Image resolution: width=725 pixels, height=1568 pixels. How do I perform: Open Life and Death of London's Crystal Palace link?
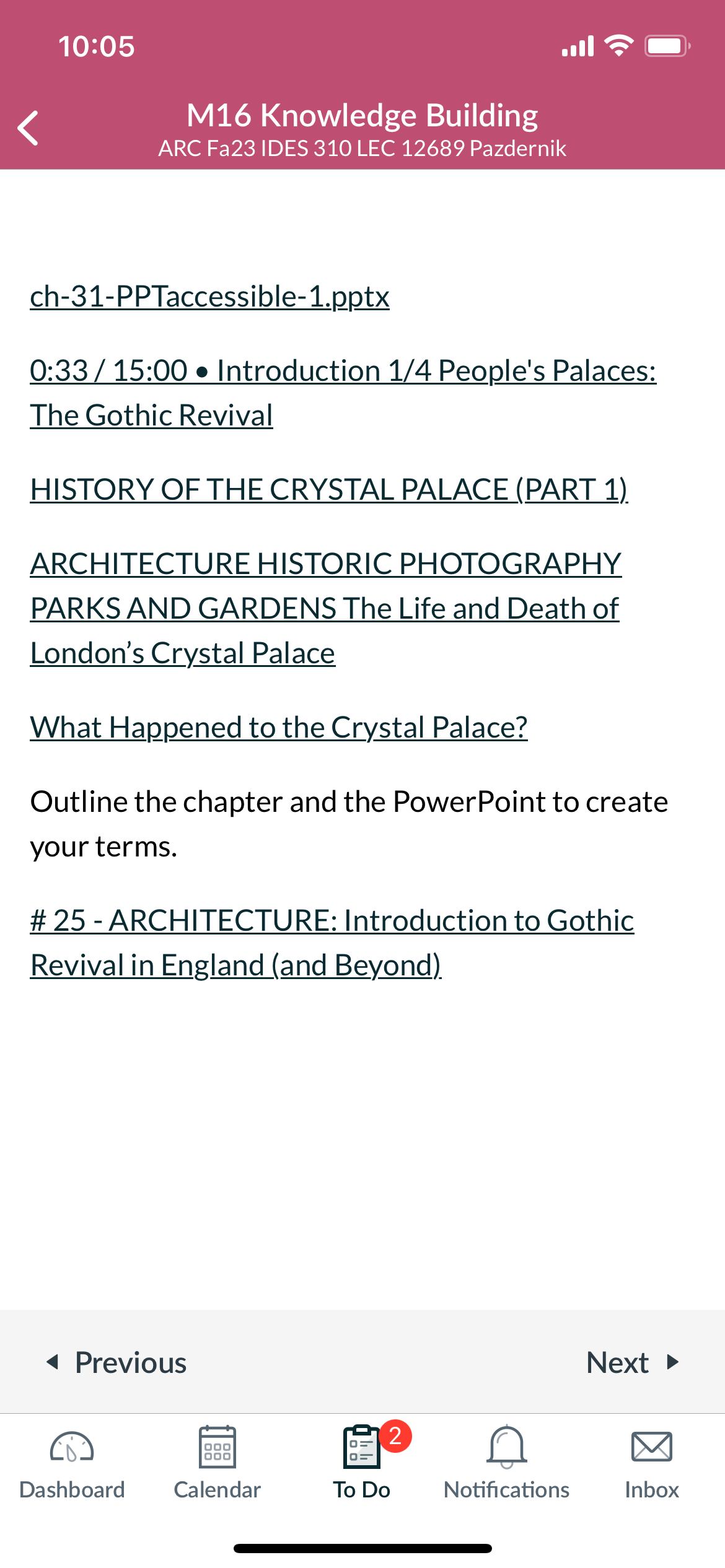point(325,608)
